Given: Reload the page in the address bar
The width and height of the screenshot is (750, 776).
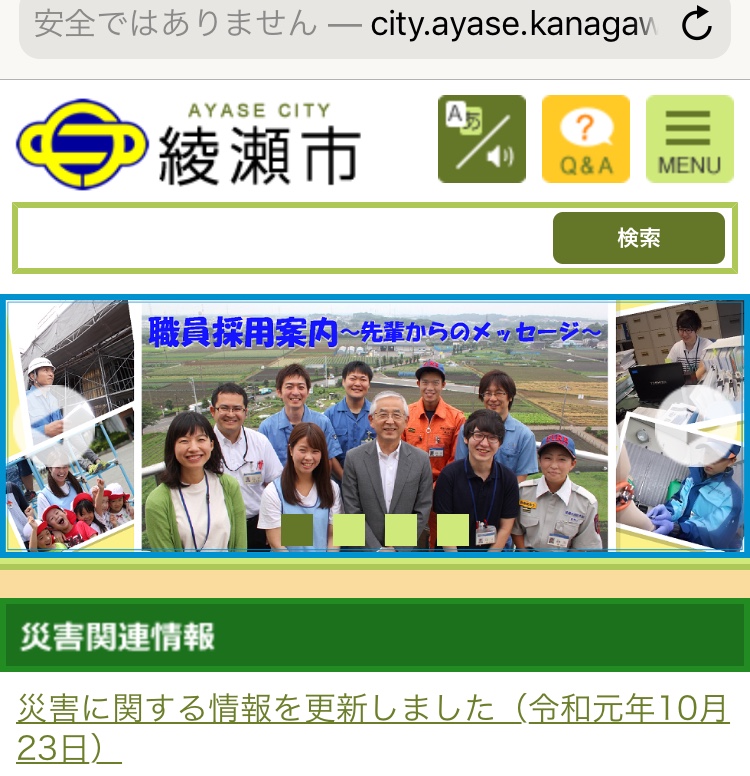Looking at the screenshot, I should coord(697,24).
